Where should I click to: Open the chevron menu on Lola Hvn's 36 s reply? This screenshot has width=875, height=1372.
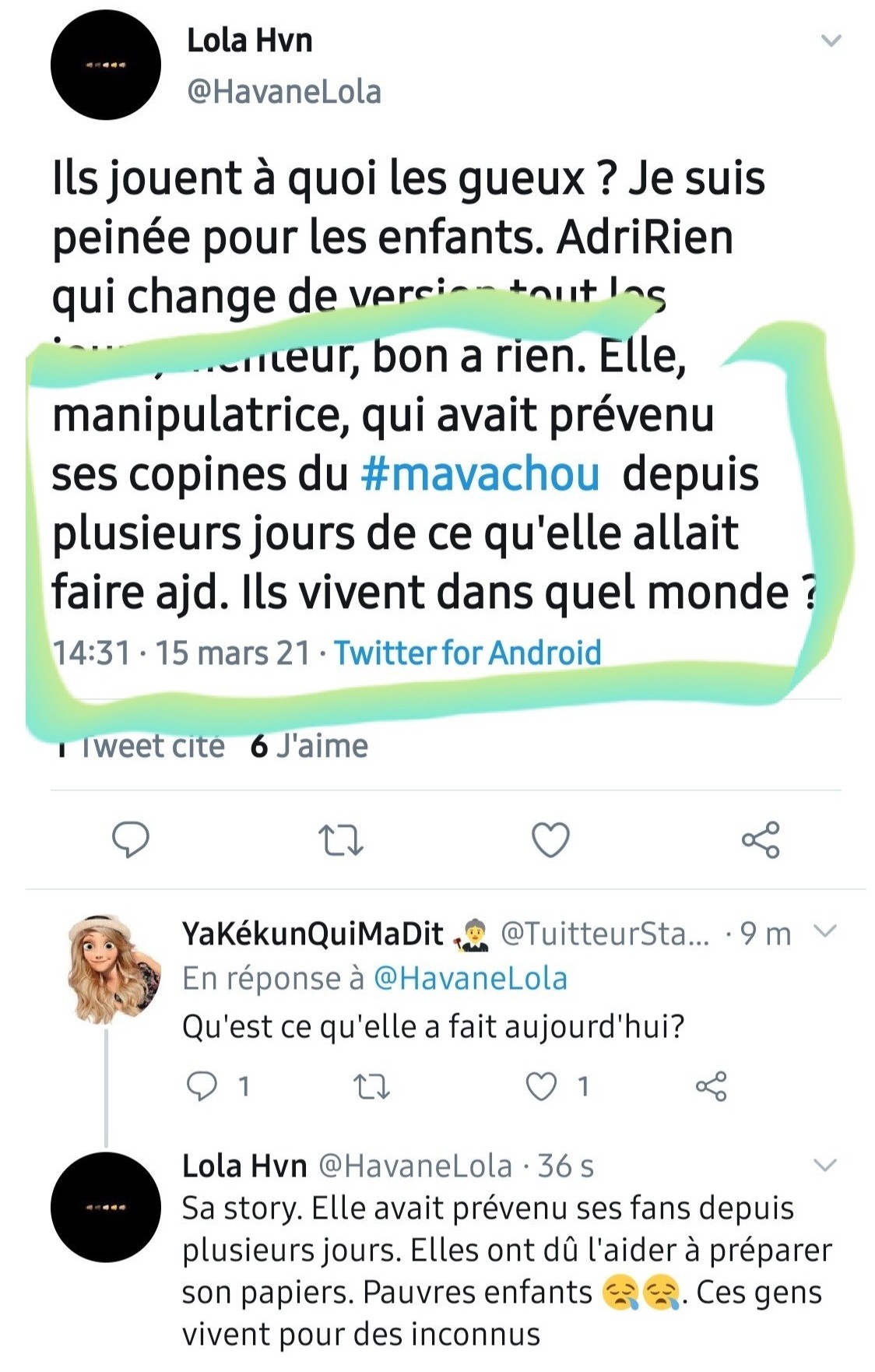[824, 1165]
